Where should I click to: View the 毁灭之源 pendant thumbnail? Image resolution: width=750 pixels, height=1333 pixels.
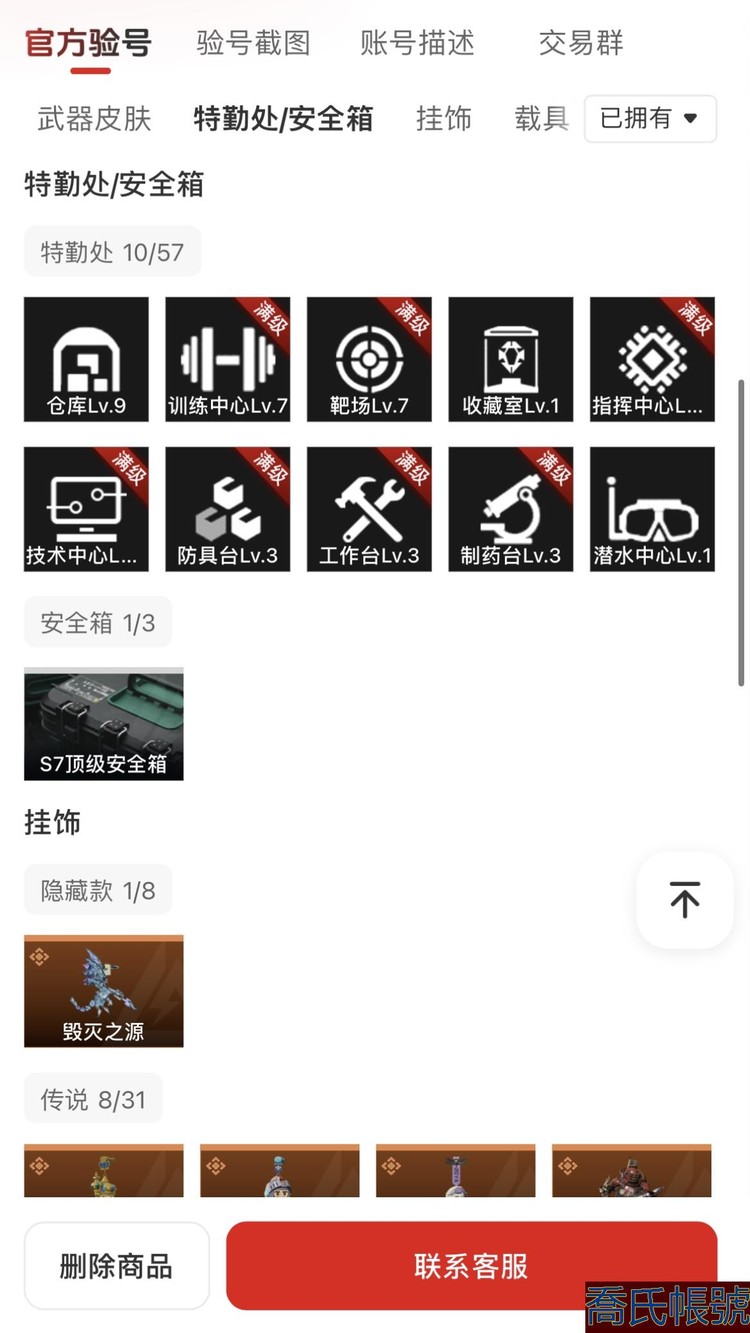point(103,990)
